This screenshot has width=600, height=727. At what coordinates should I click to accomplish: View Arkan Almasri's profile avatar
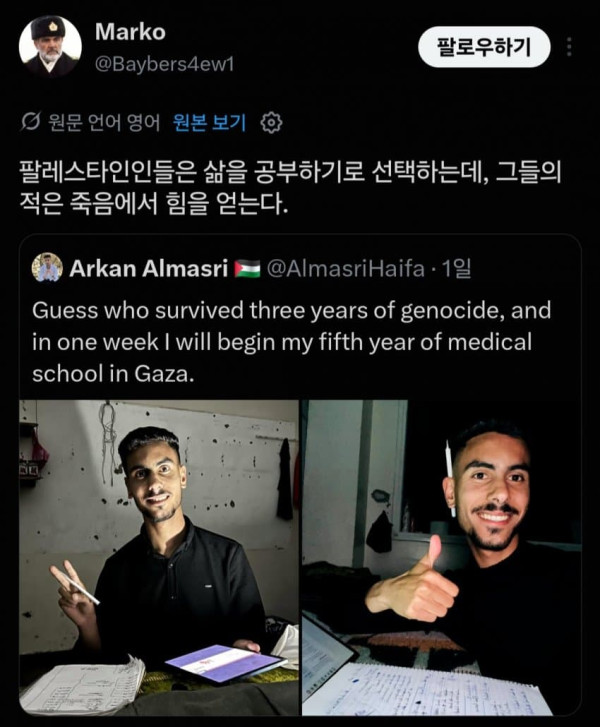coord(47,267)
